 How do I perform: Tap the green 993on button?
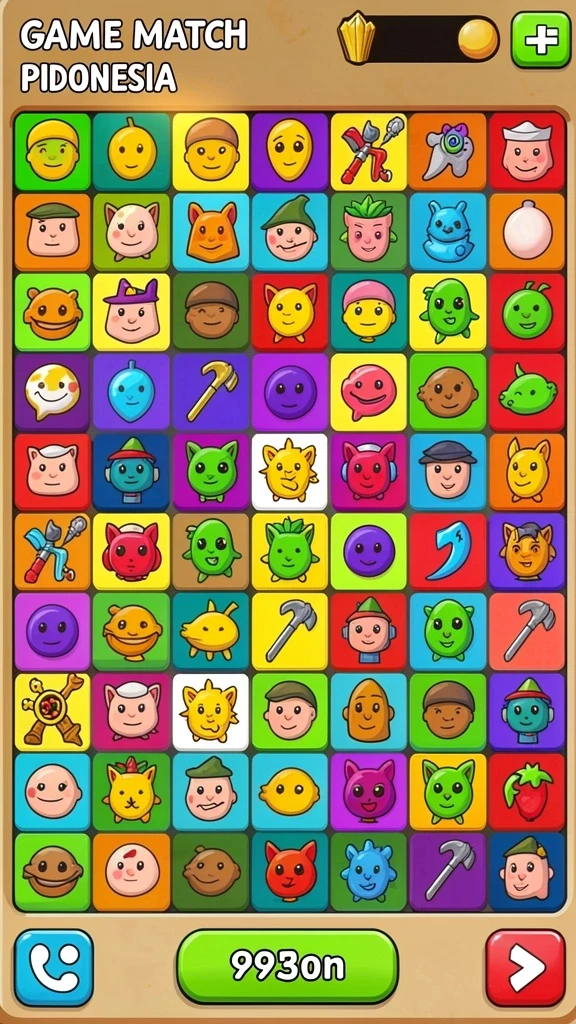pyautogui.click(x=287, y=967)
